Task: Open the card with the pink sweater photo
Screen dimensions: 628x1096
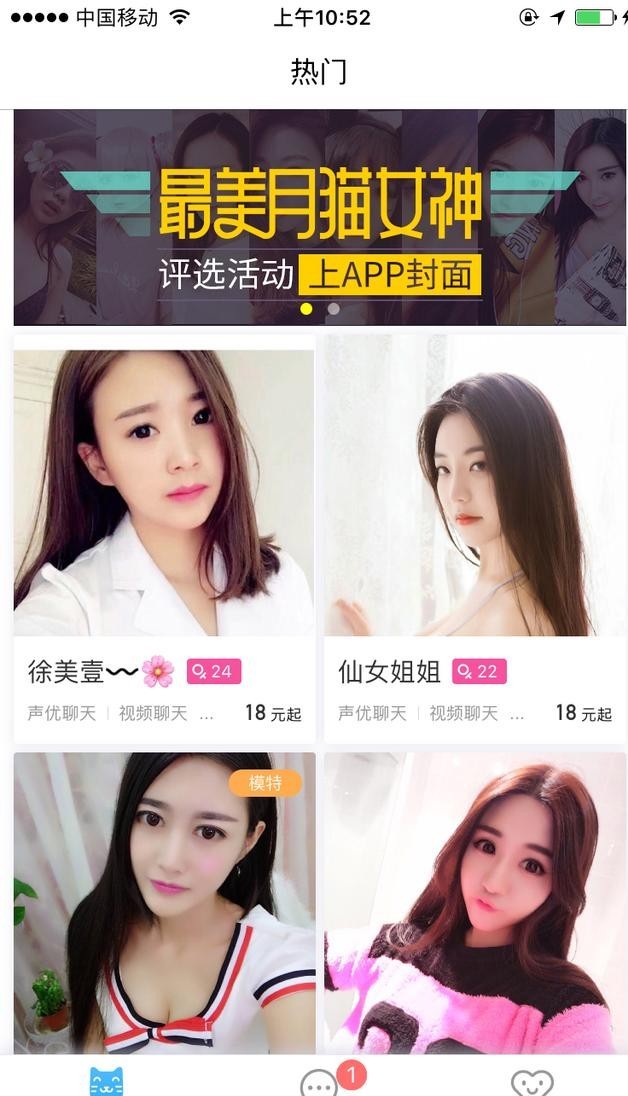Action: [475, 903]
